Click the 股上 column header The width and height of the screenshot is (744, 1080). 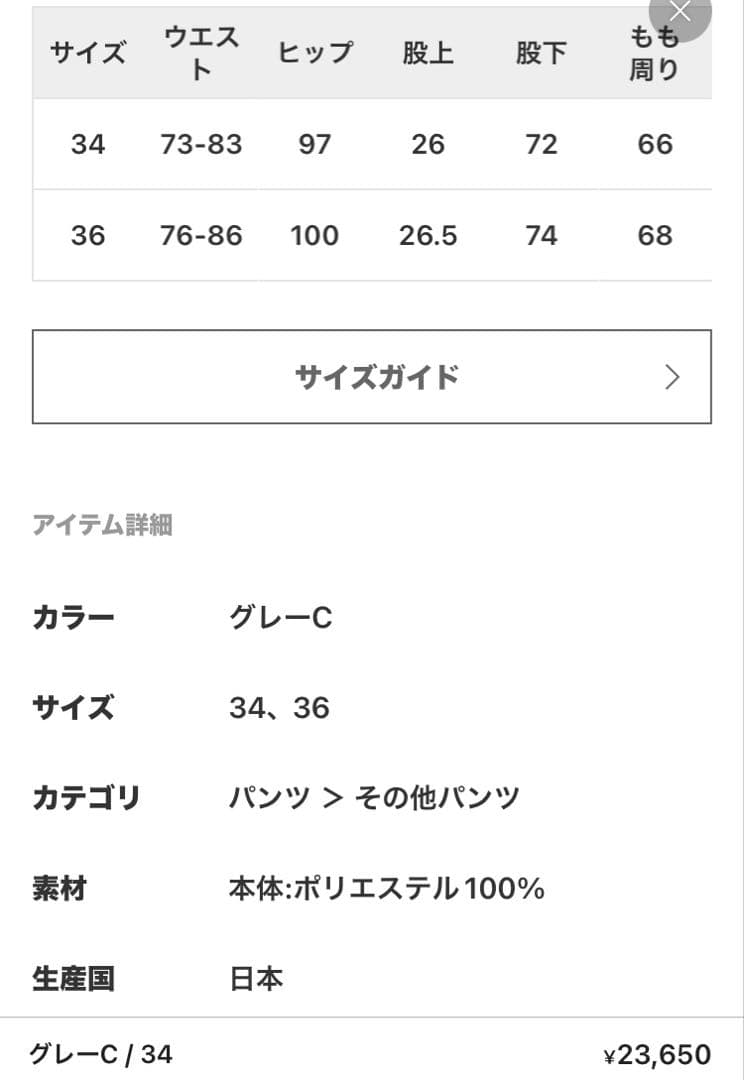tap(429, 53)
